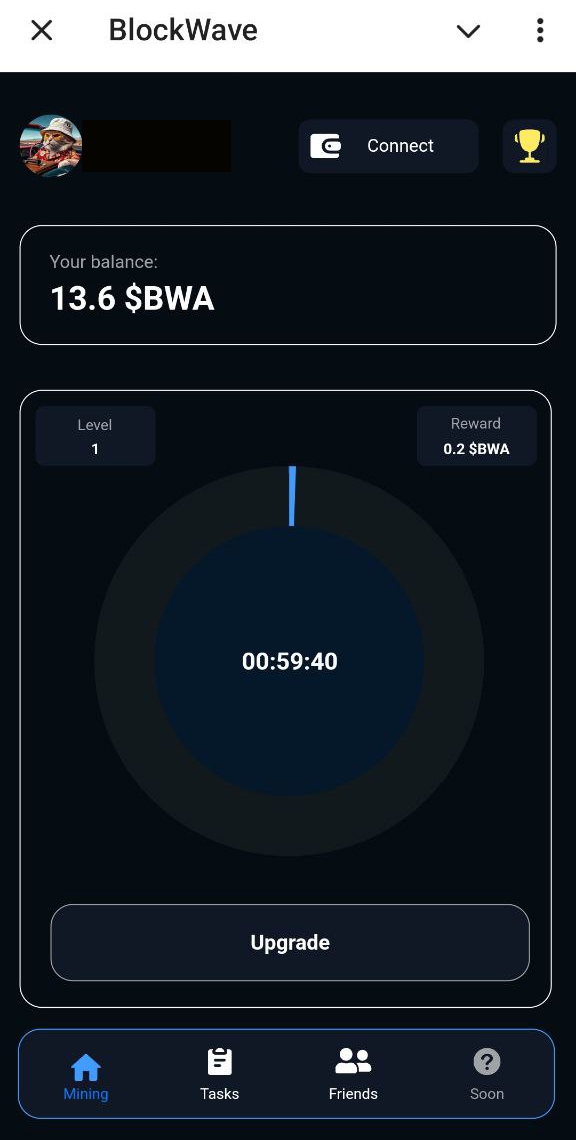The width and height of the screenshot is (576, 1140).
Task: Upgrade the mining level
Action: click(289, 942)
